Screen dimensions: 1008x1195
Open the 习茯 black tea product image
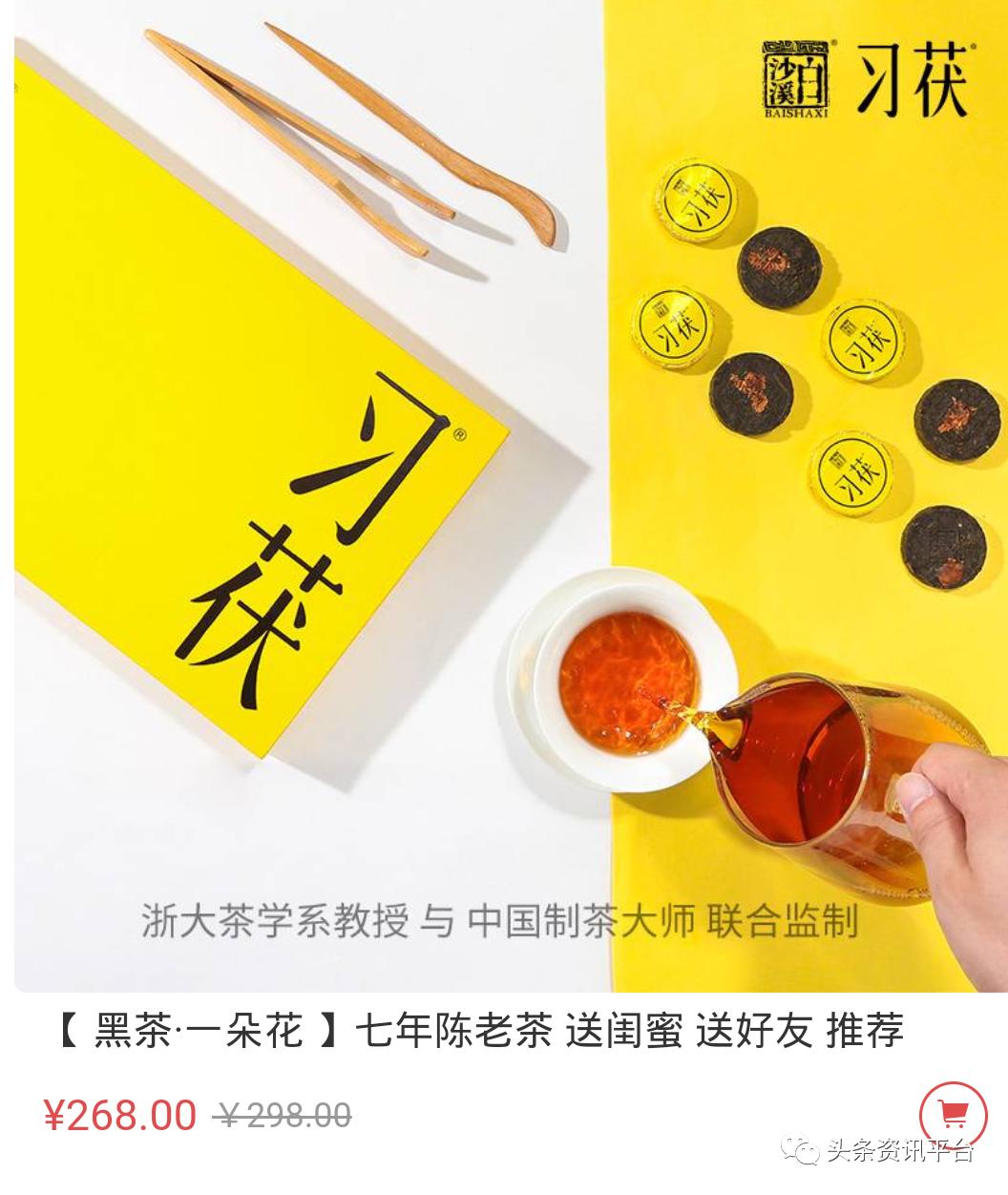coord(504,496)
